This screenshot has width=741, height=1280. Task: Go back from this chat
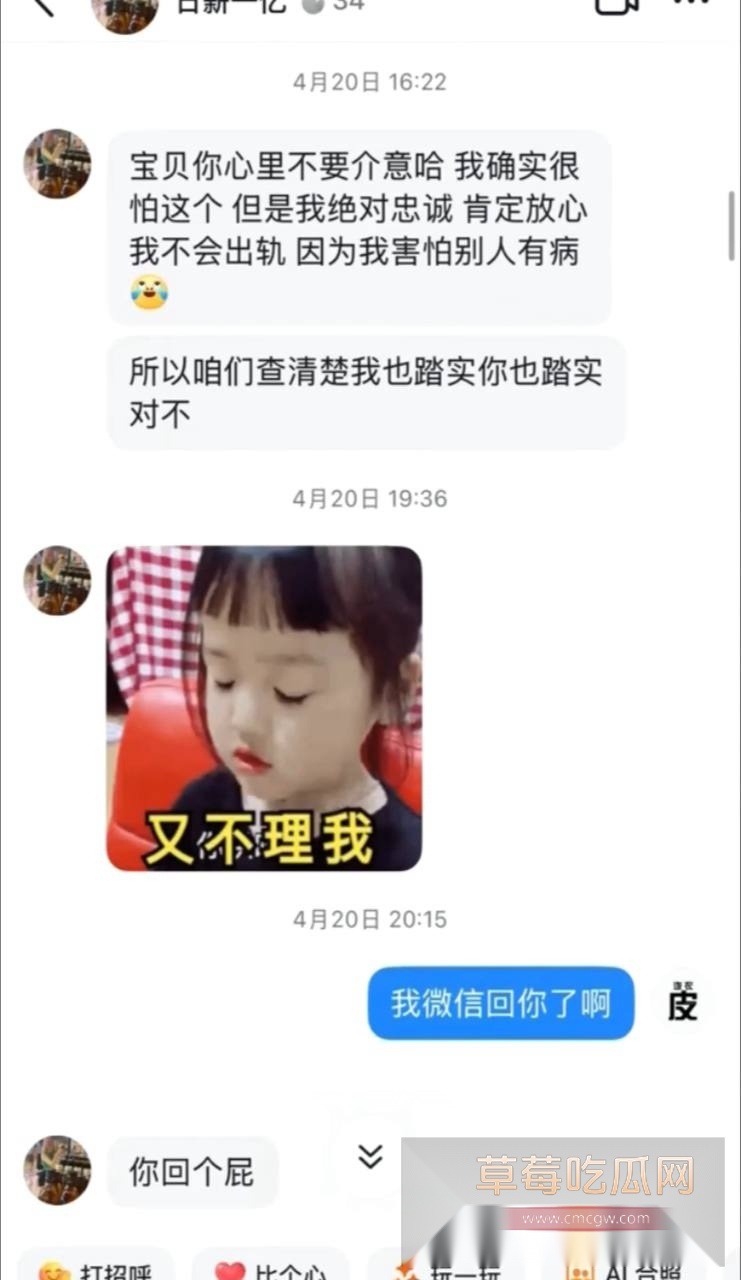pos(40,6)
